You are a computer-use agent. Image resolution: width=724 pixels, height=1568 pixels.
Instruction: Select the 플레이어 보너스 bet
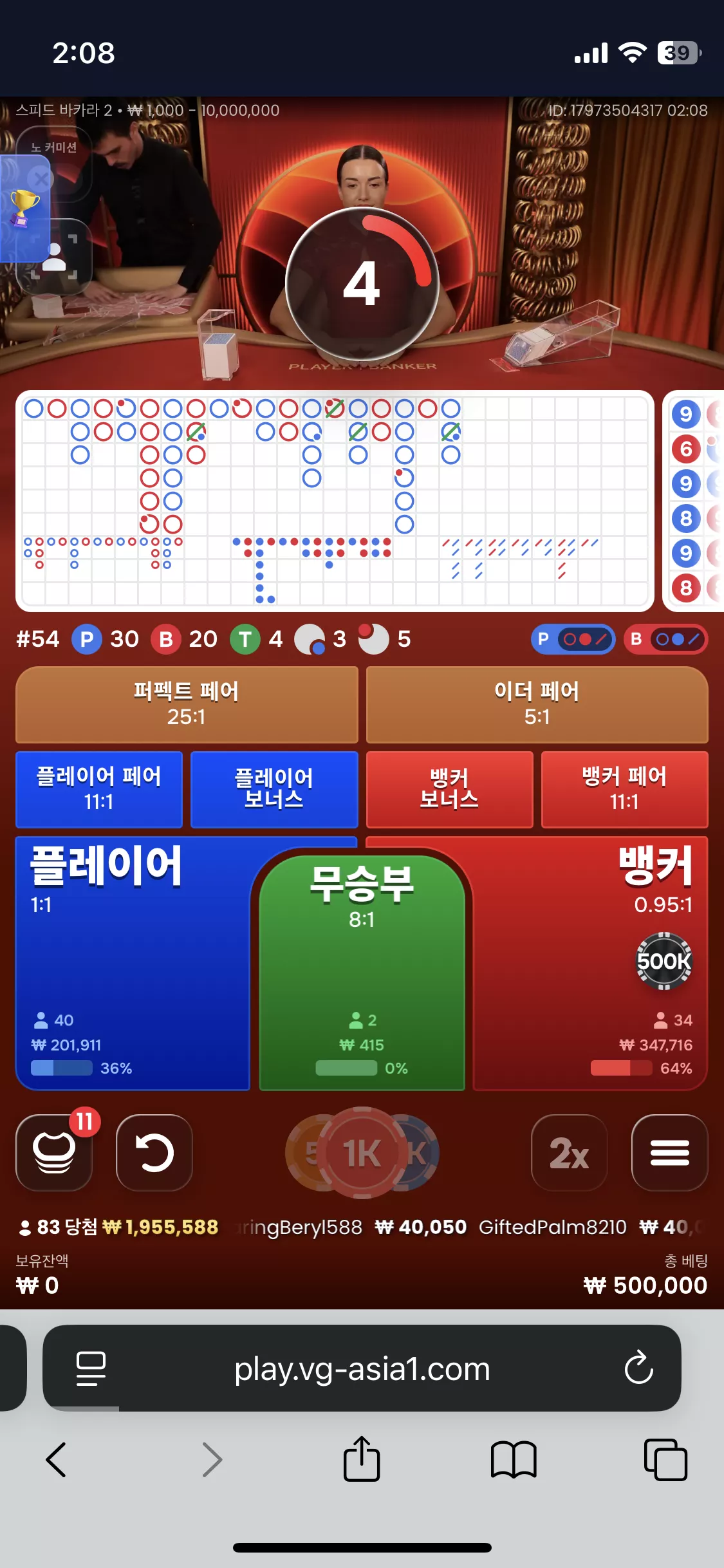coord(274,789)
